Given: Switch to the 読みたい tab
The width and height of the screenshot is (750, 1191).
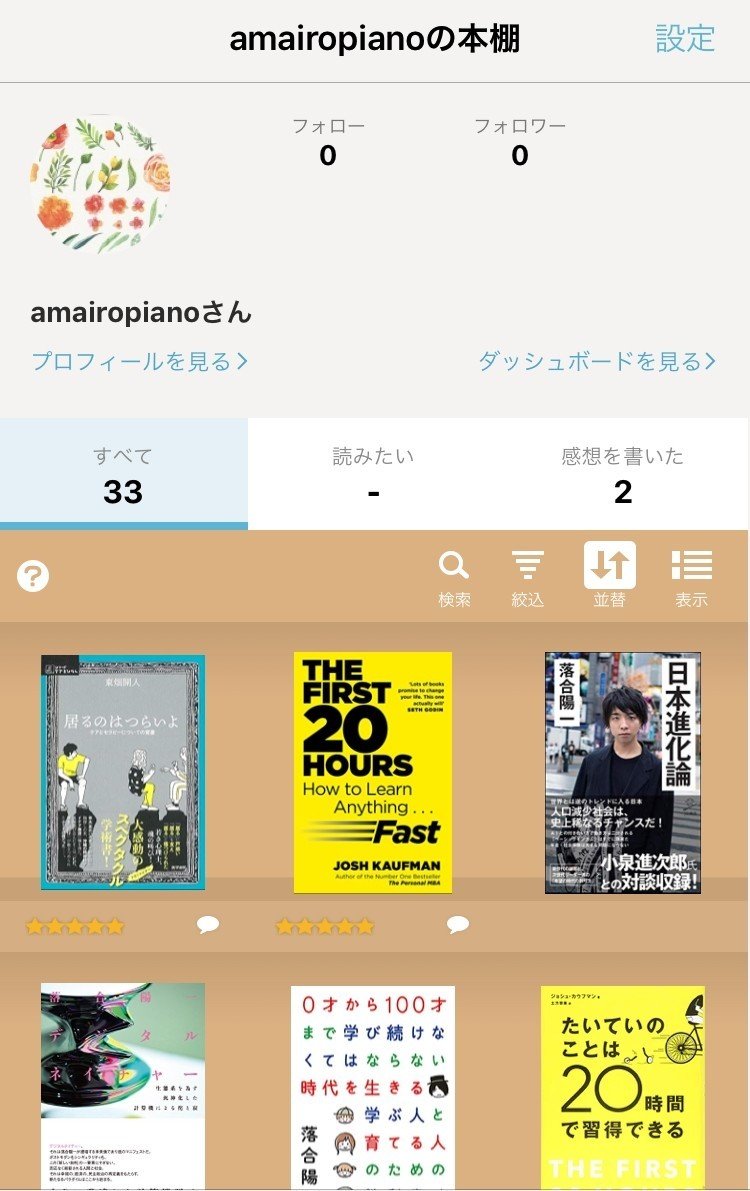Looking at the screenshot, I should pyautogui.click(x=373, y=474).
